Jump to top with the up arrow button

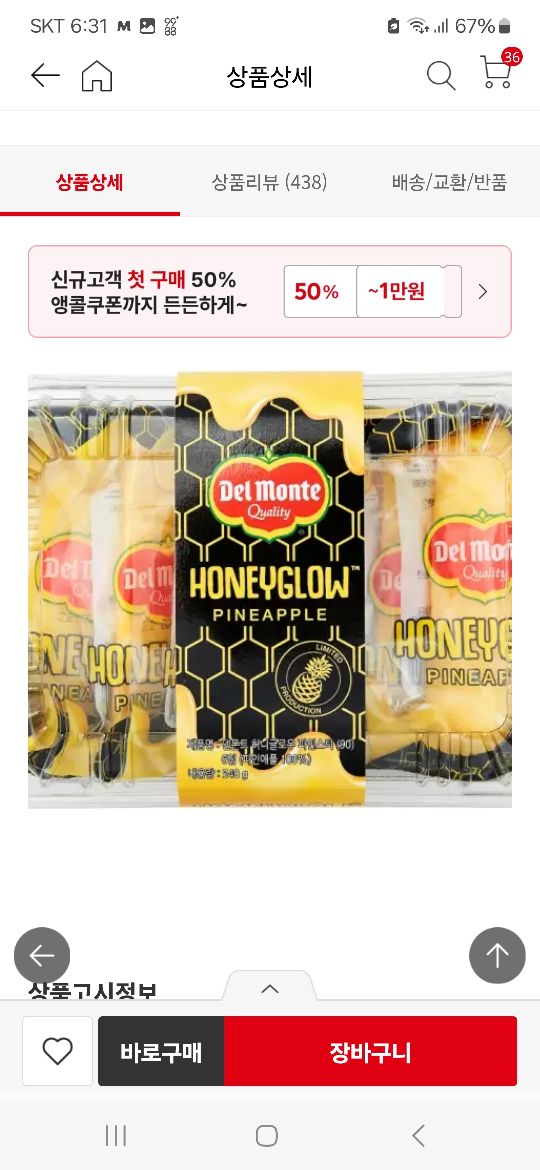[497, 955]
